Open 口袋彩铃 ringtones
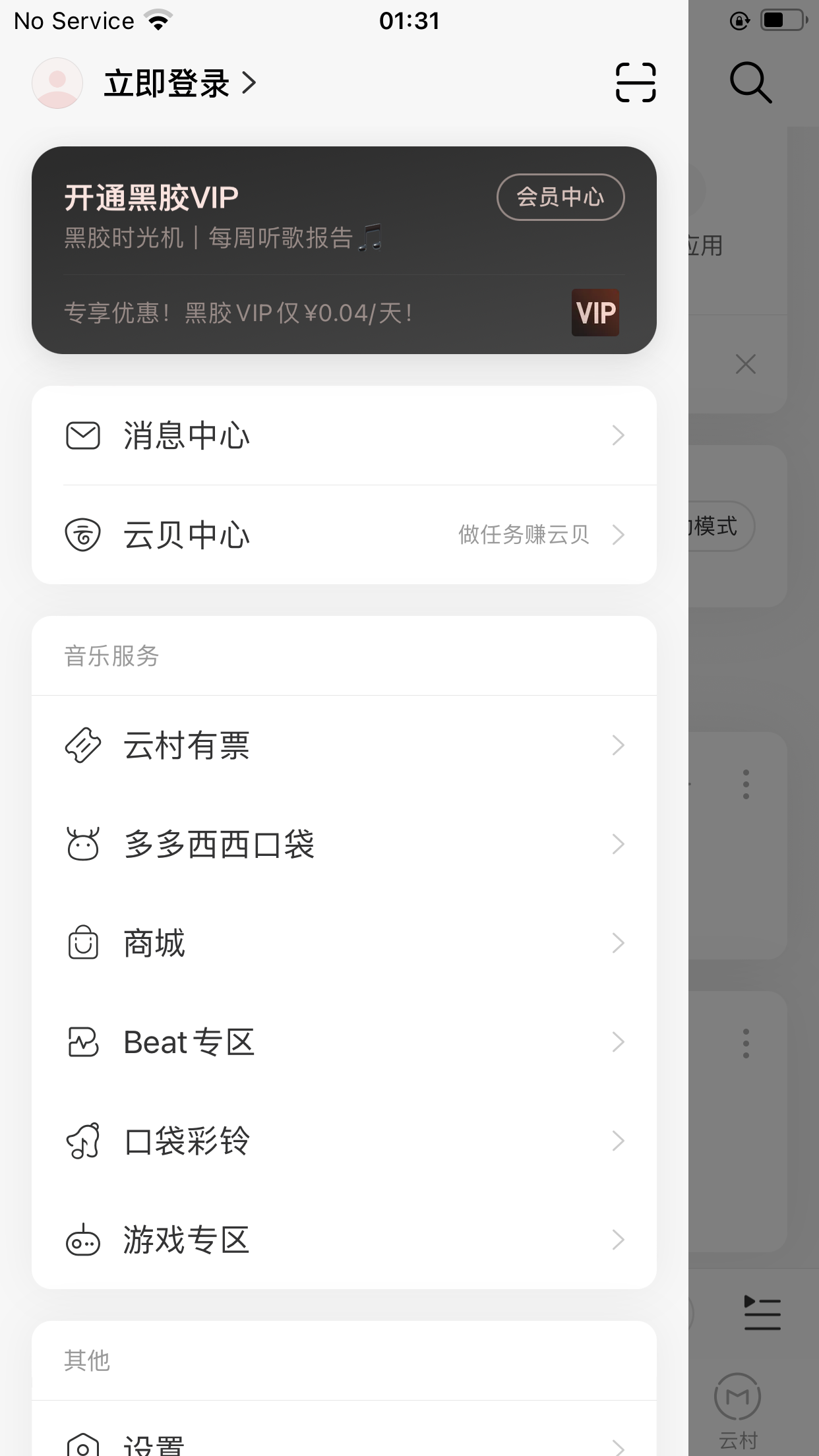819x1456 pixels. click(x=344, y=1141)
